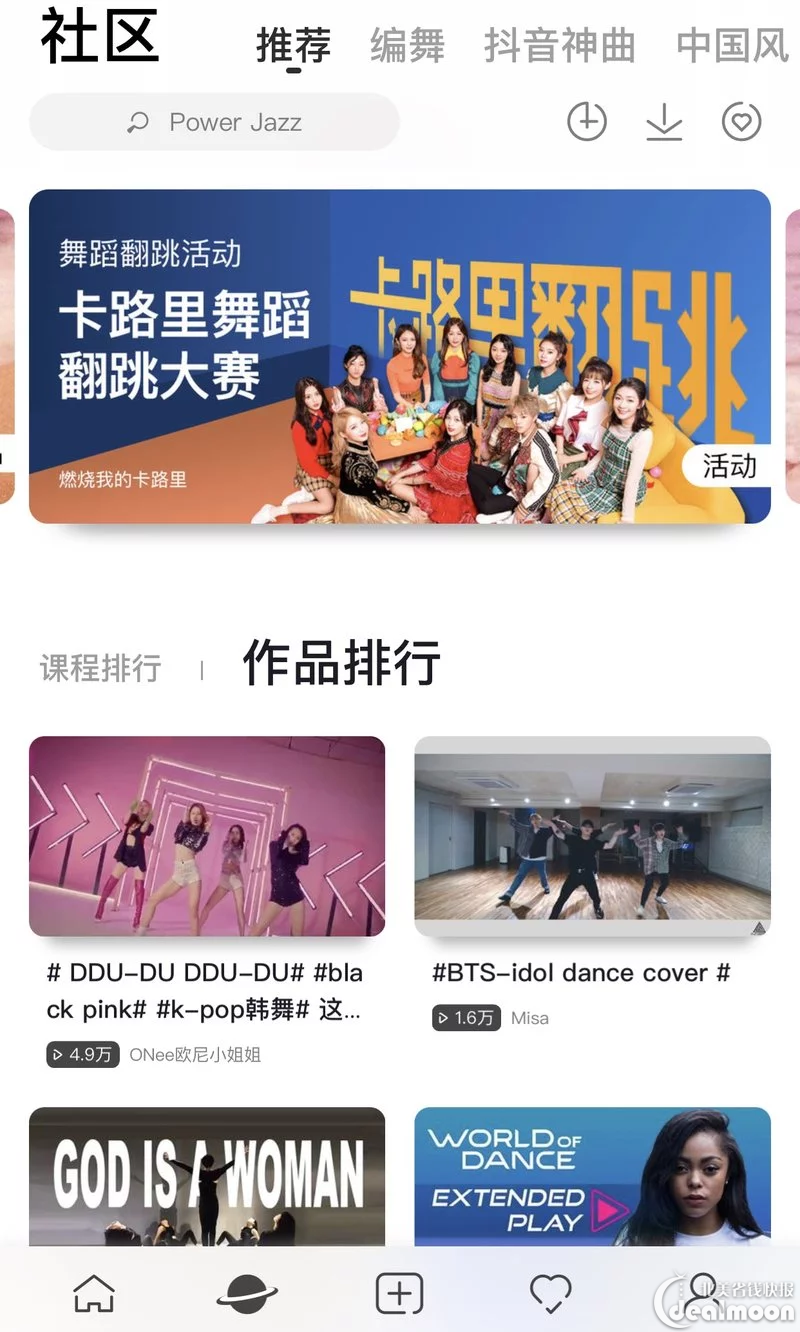The height and width of the screenshot is (1332, 800).
Task: Open the favorites heart icon in toolbar
Action: 741,122
